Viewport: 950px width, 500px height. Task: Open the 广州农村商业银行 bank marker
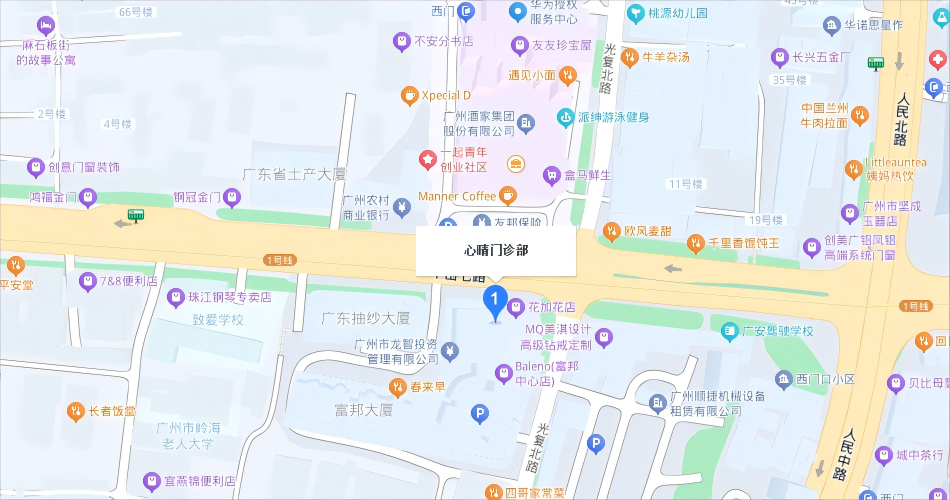pyautogui.click(x=401, y=207)
